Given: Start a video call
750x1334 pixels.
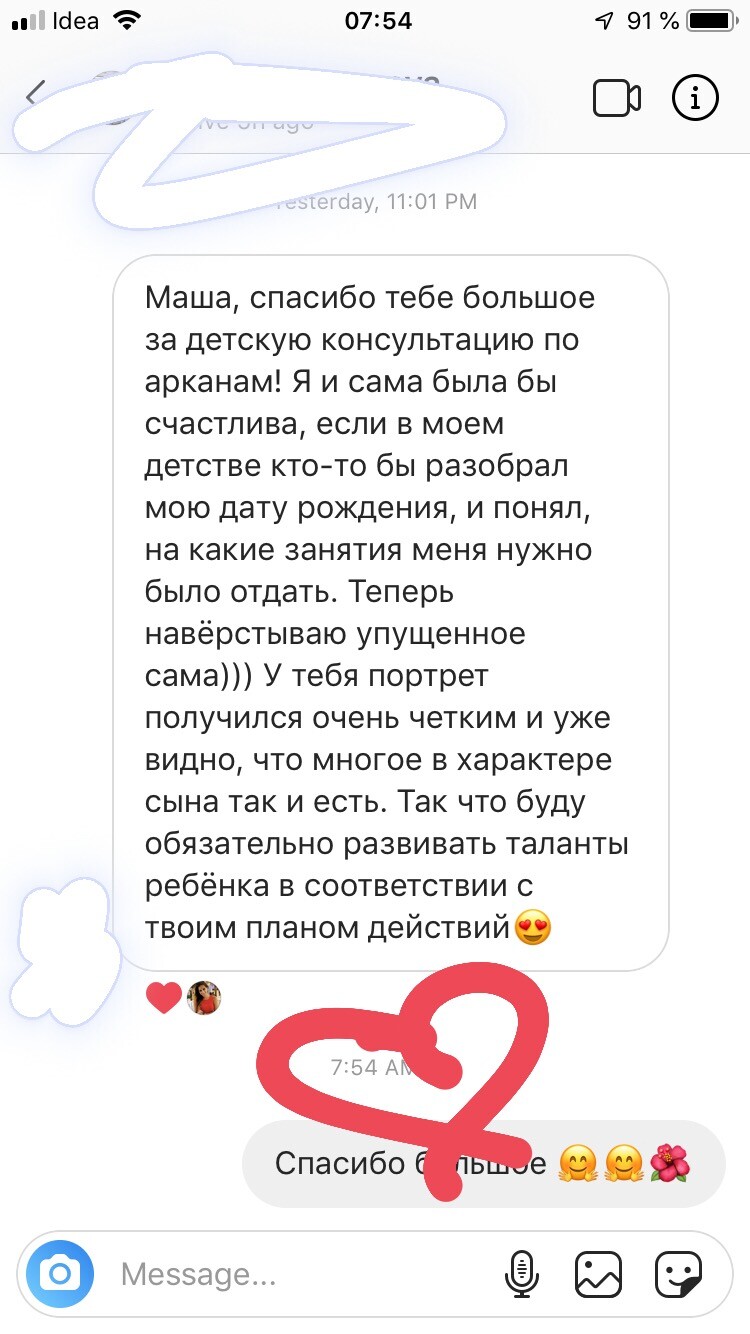Looking at the screenshot, I should [616, 98].
